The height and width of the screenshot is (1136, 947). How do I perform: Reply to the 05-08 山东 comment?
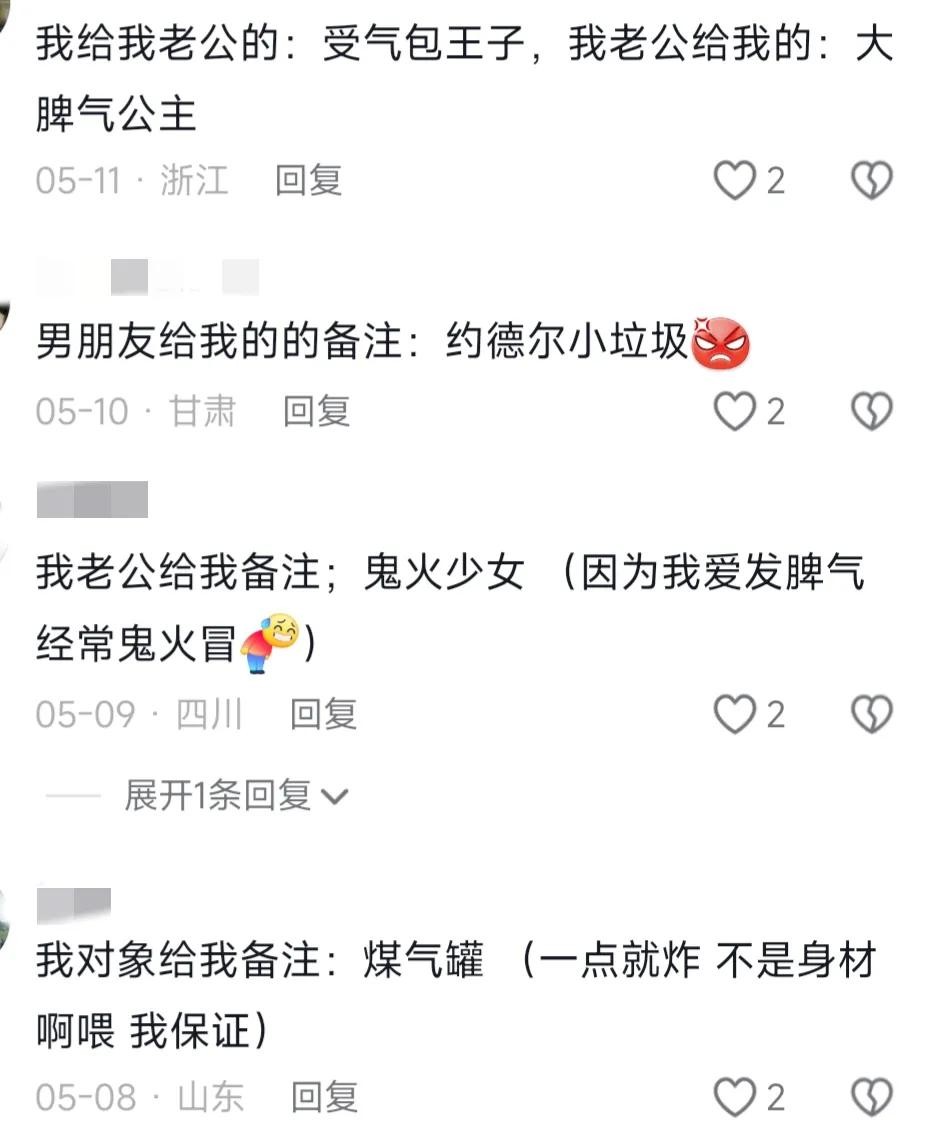[324, 1097]
